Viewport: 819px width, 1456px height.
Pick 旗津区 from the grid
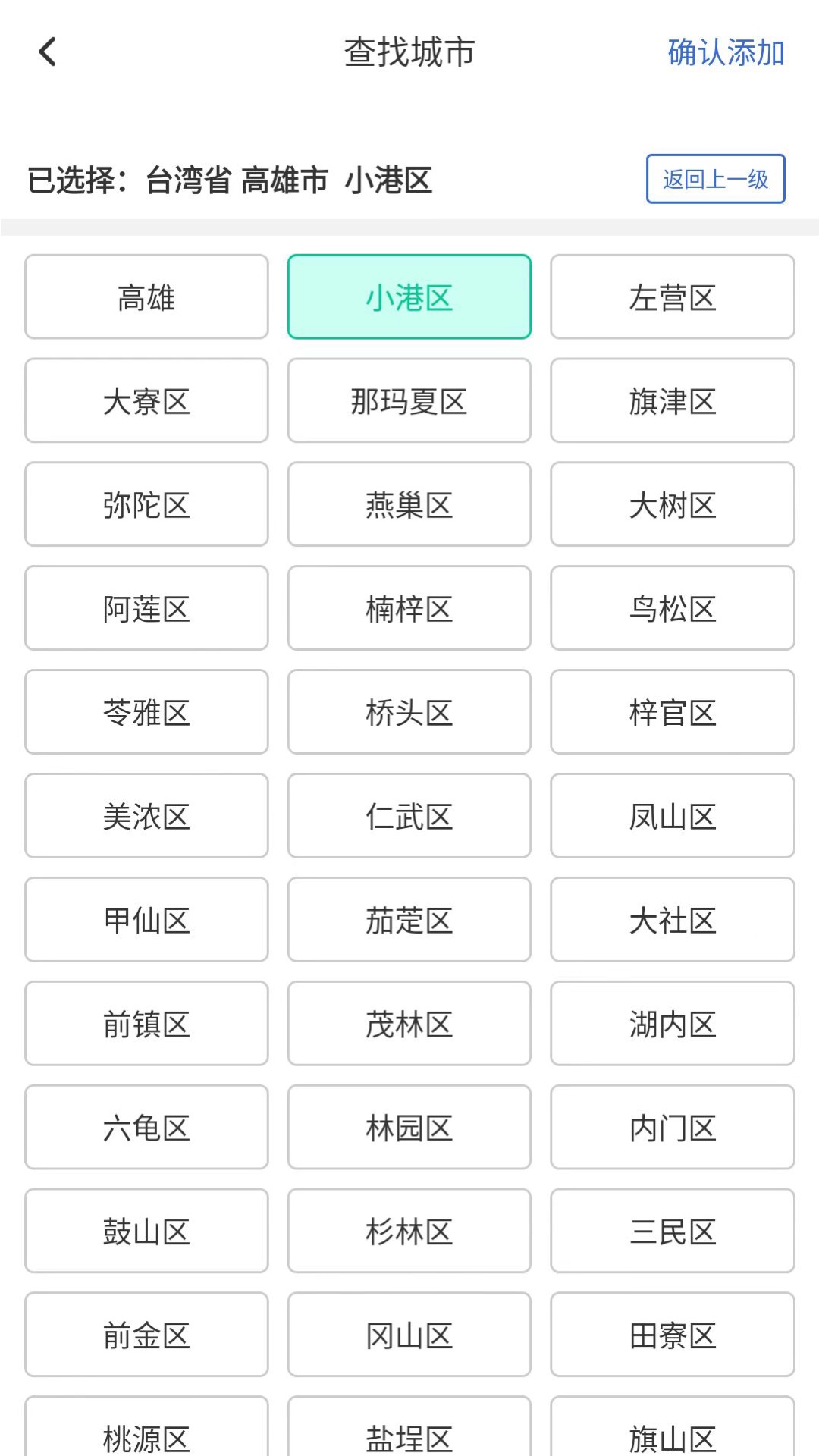coord(672,400)
